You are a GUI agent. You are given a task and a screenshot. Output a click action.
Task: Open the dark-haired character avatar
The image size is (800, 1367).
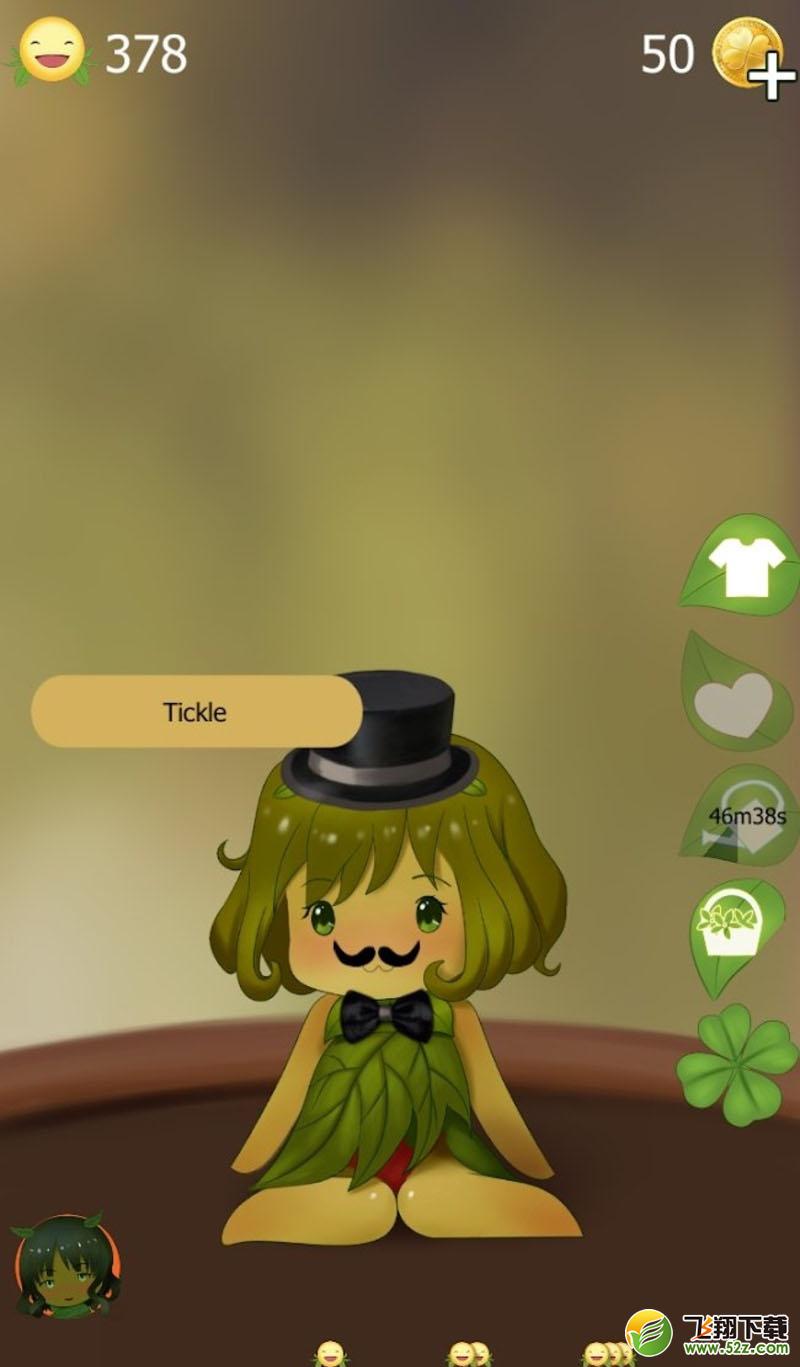coord(66,1265)
